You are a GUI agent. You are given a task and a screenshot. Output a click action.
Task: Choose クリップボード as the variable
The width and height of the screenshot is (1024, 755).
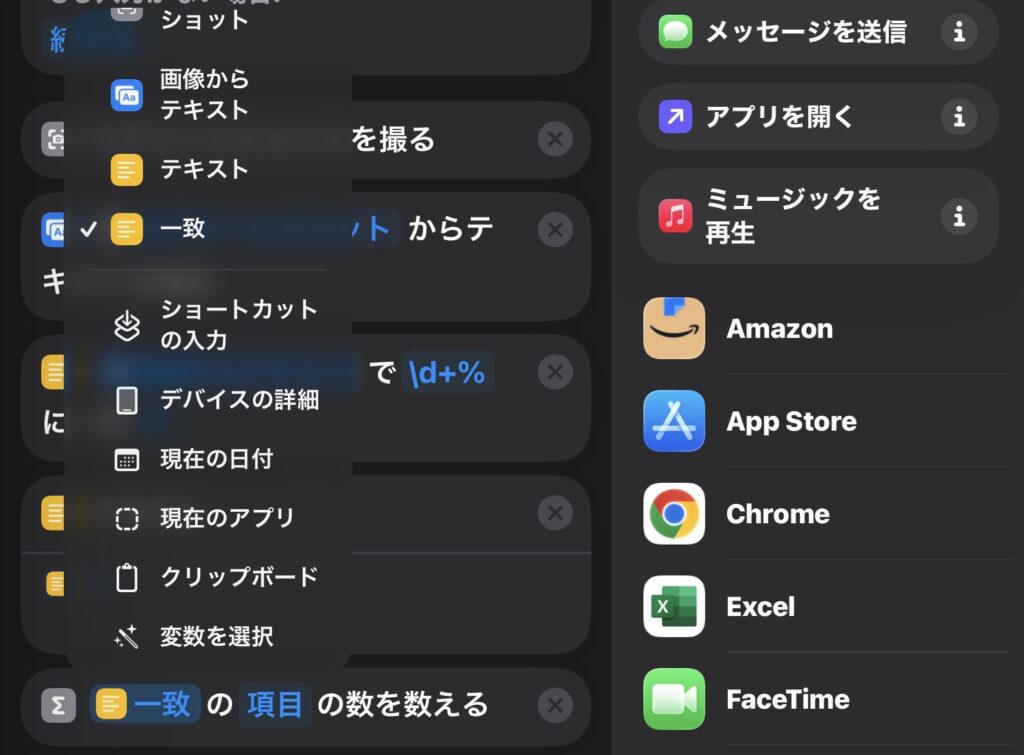click(x=239, y=577)
